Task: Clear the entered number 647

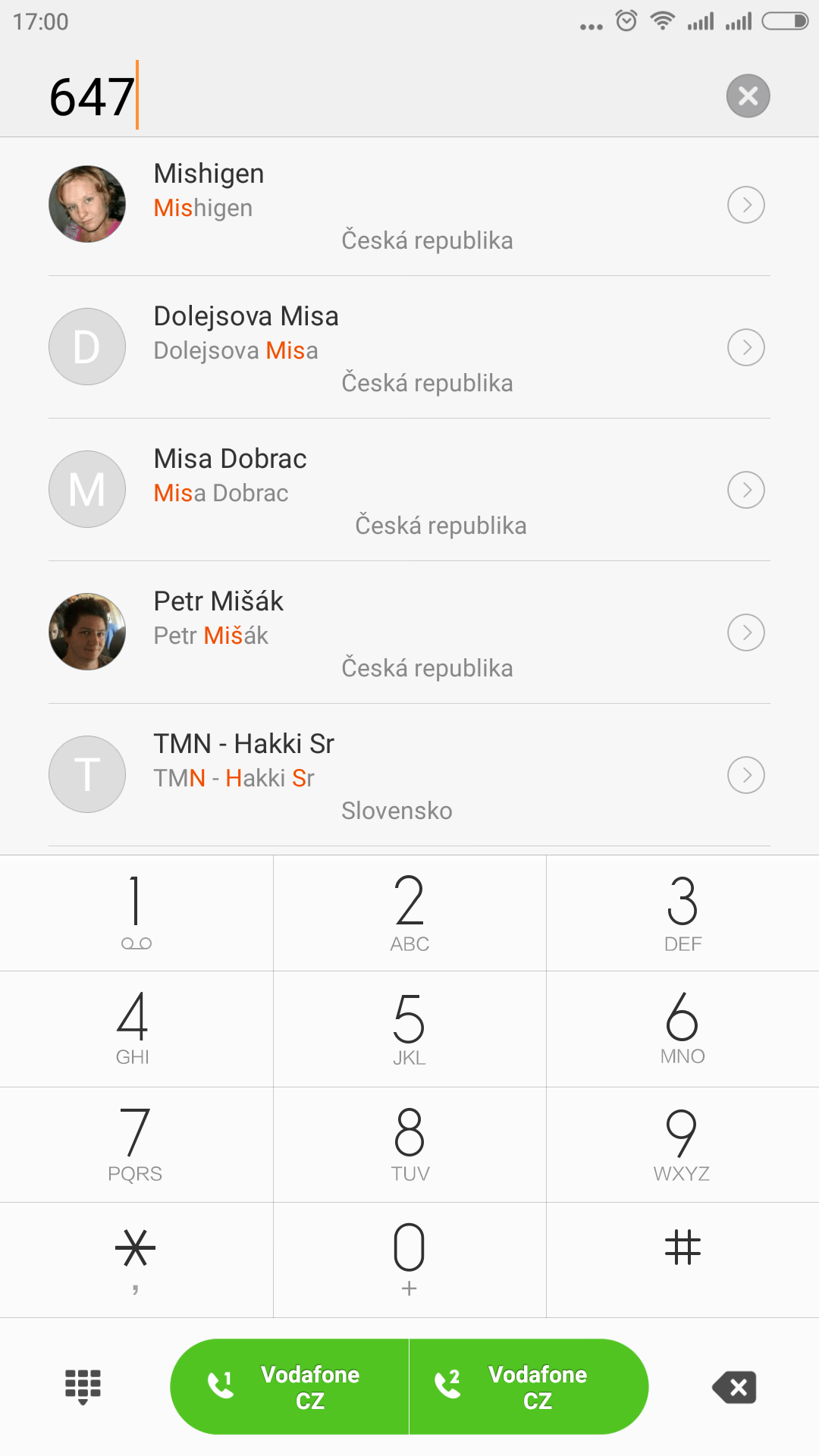Action: [748, 96]
